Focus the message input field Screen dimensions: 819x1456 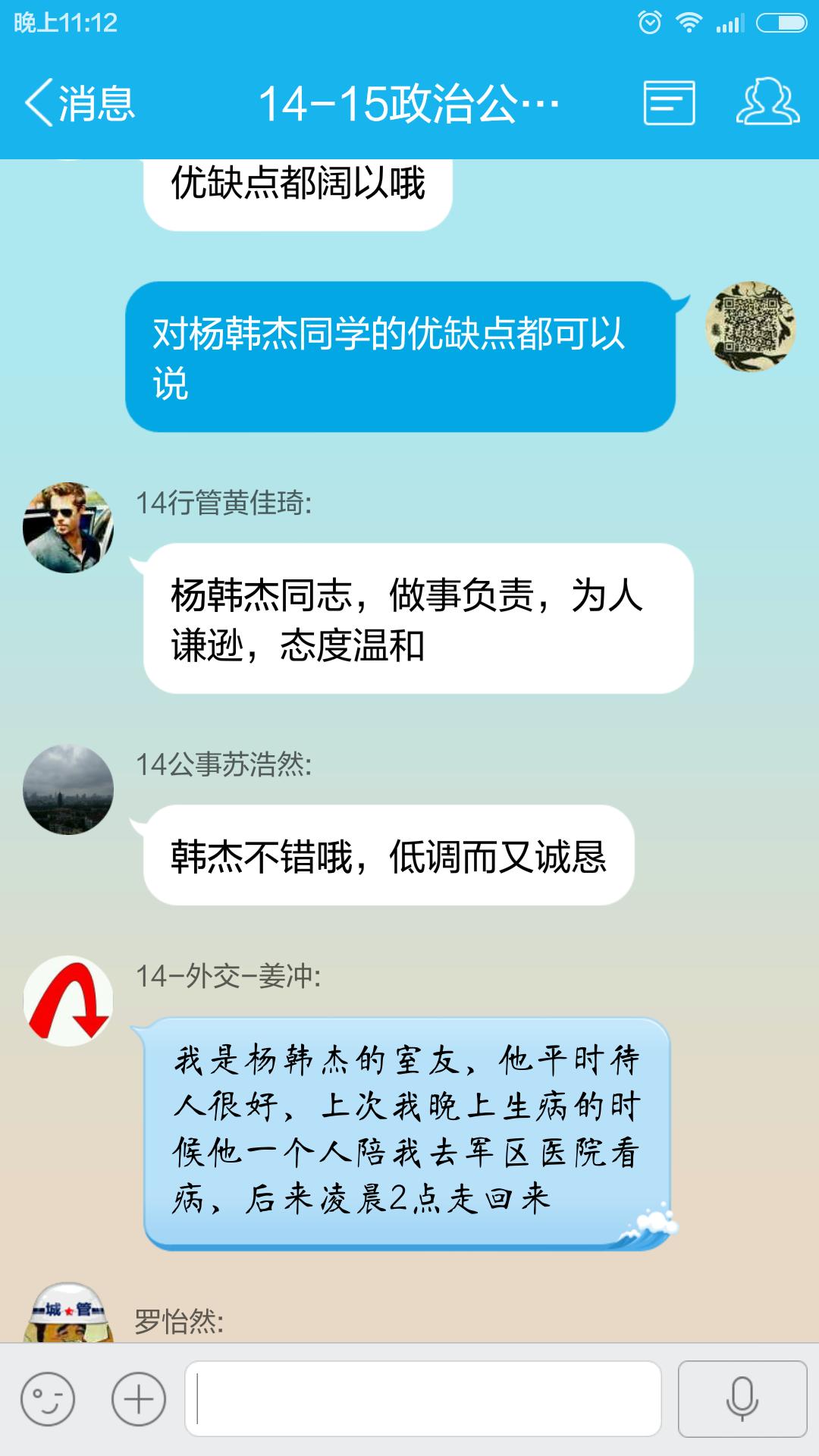click(x=423, y=1398)
